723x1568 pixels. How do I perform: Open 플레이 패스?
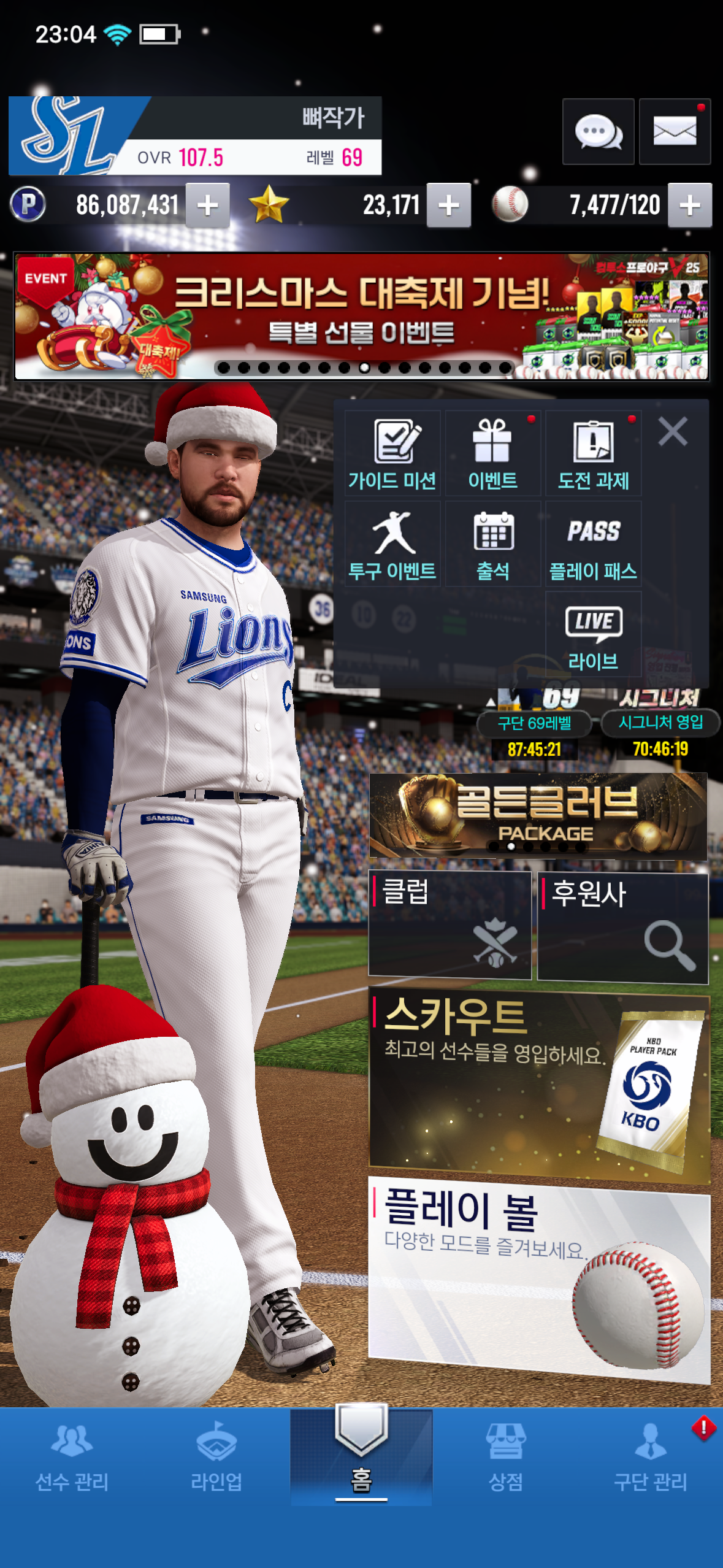[593, 545]
